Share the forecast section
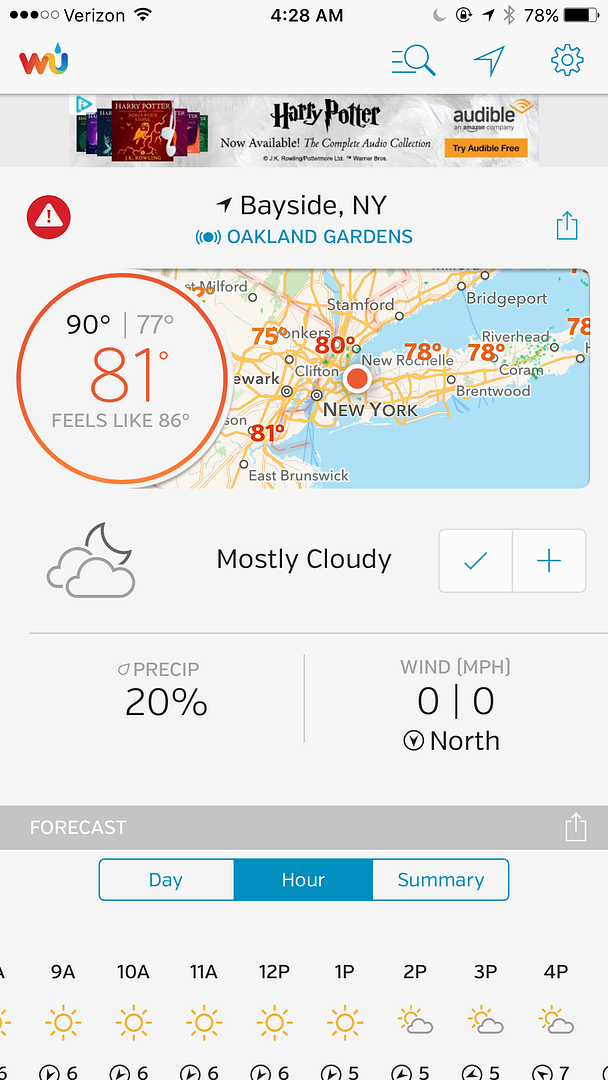 (x=576, y=827)
